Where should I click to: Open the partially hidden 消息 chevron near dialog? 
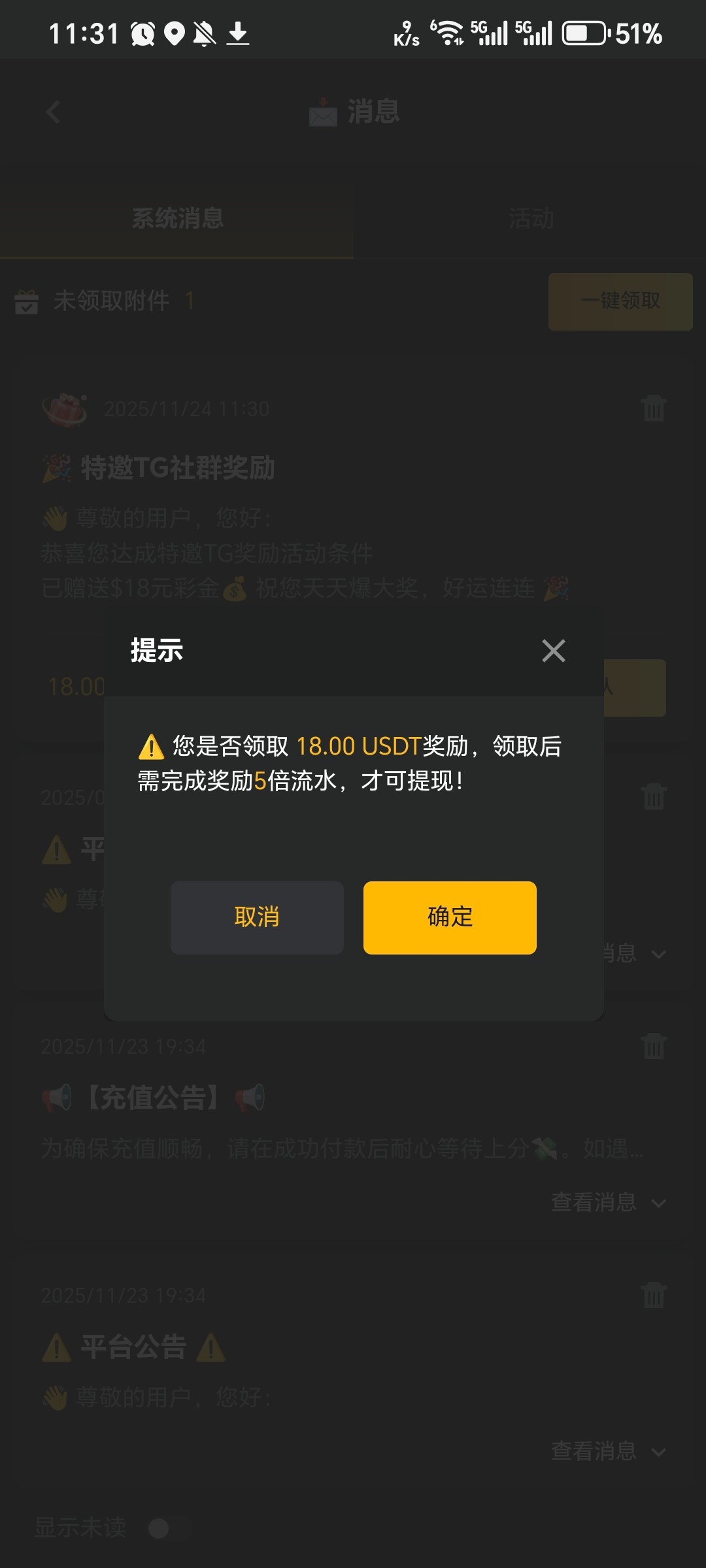click(659, 954)
